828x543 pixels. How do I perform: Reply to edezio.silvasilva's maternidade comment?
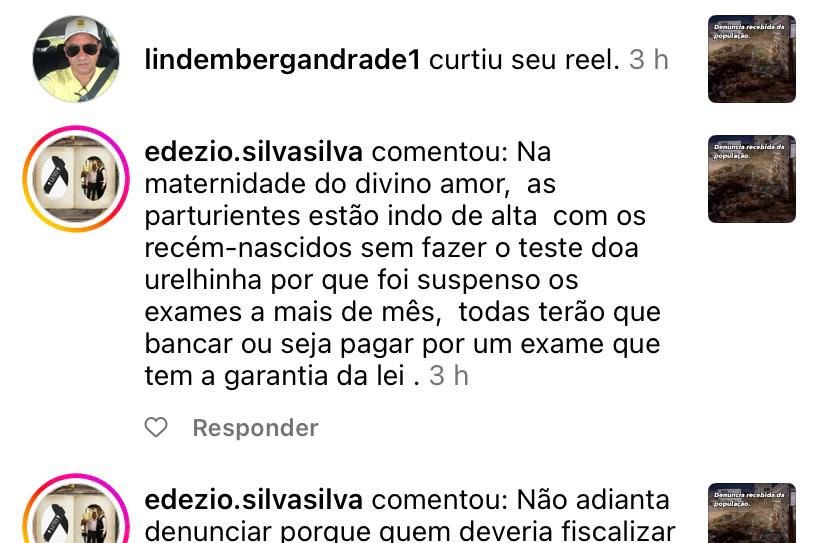pyautogui.click(x=255, y=428)
